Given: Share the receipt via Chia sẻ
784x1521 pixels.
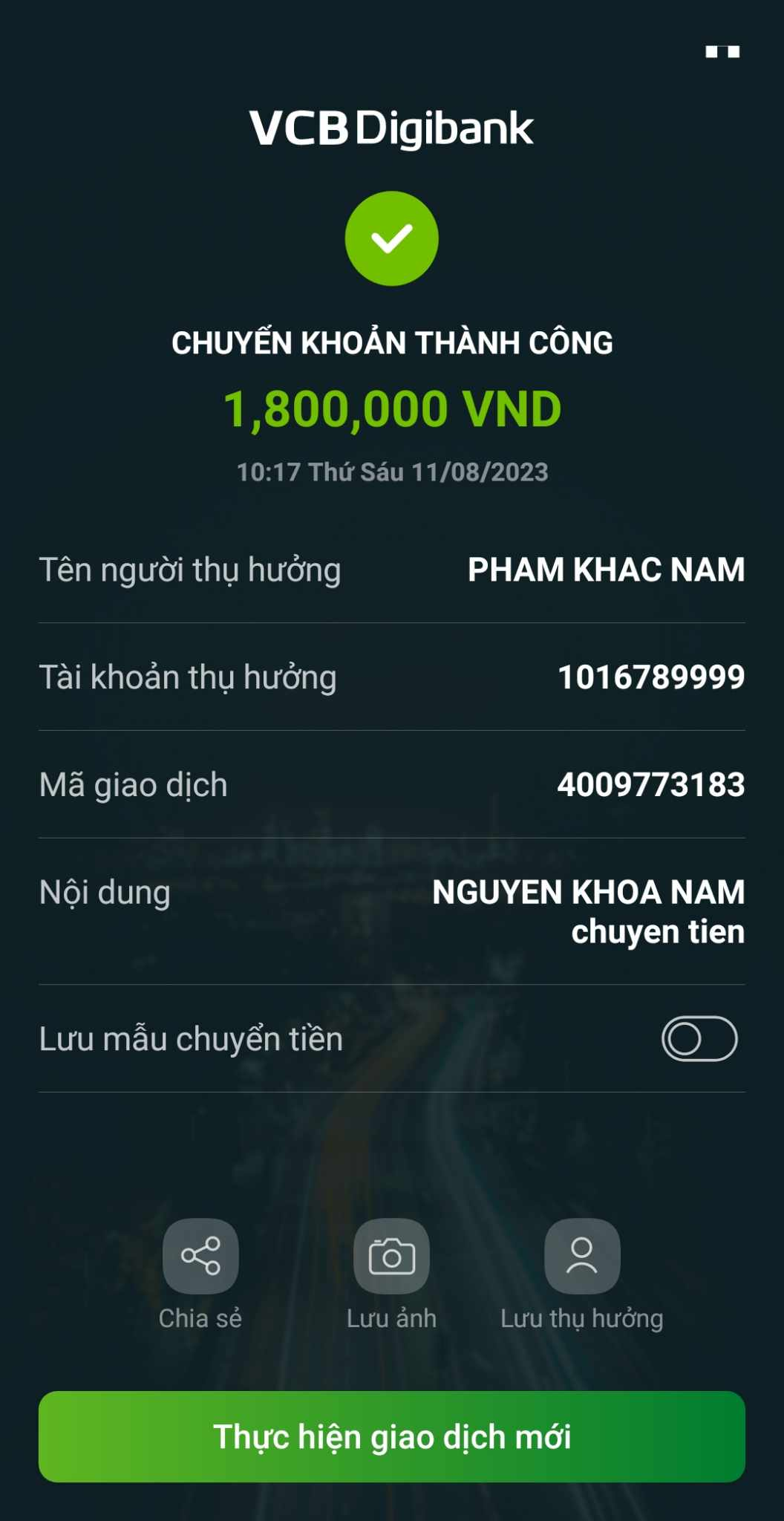Looking at the screenshot, I should click(200, 1256).
